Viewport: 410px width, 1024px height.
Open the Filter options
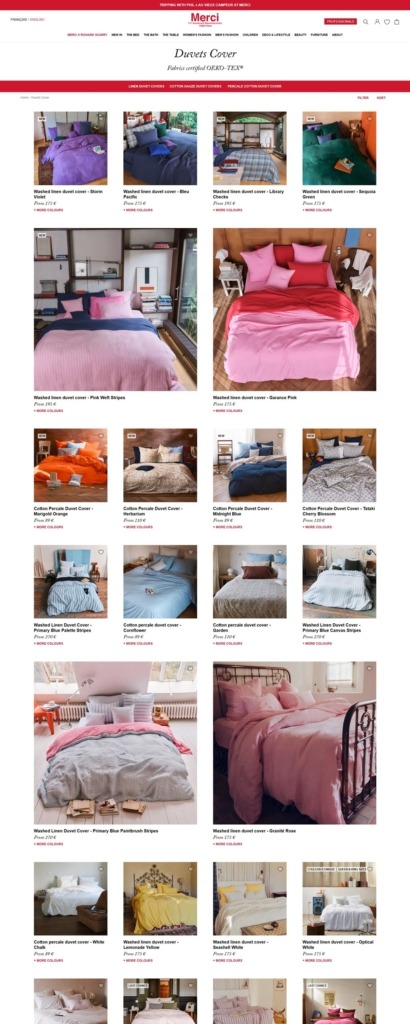coord(363,98)
